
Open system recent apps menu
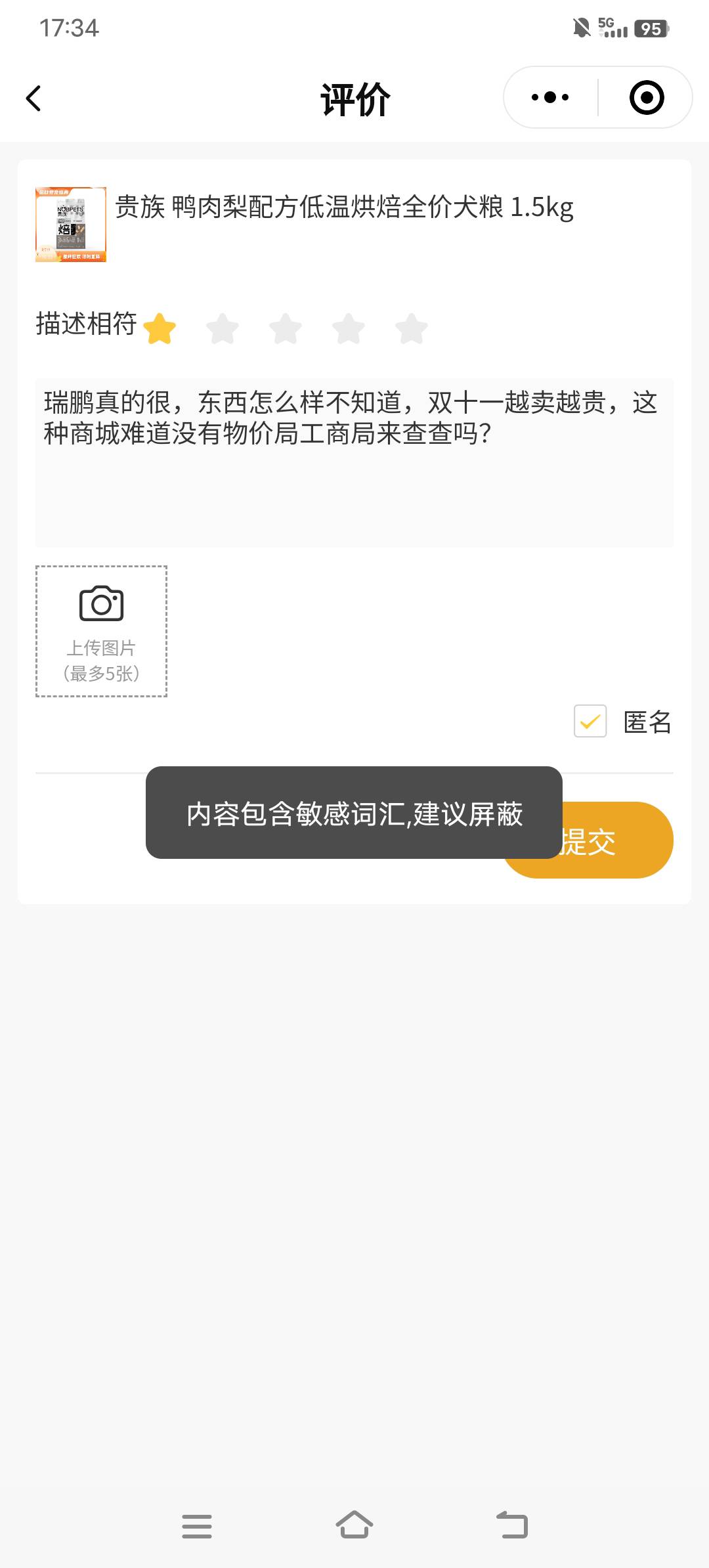tap(196, 1525)
